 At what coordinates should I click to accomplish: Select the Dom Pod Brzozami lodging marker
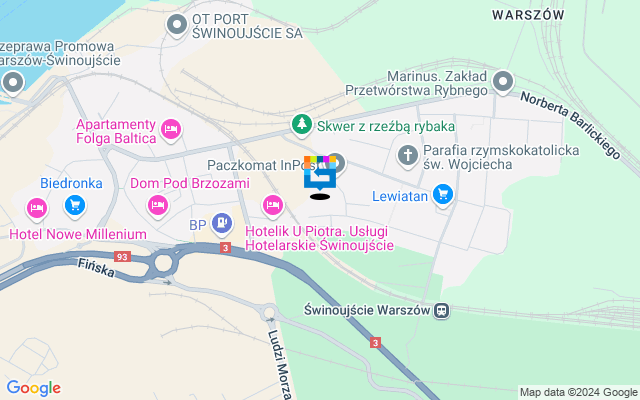(x=157, y=205)
